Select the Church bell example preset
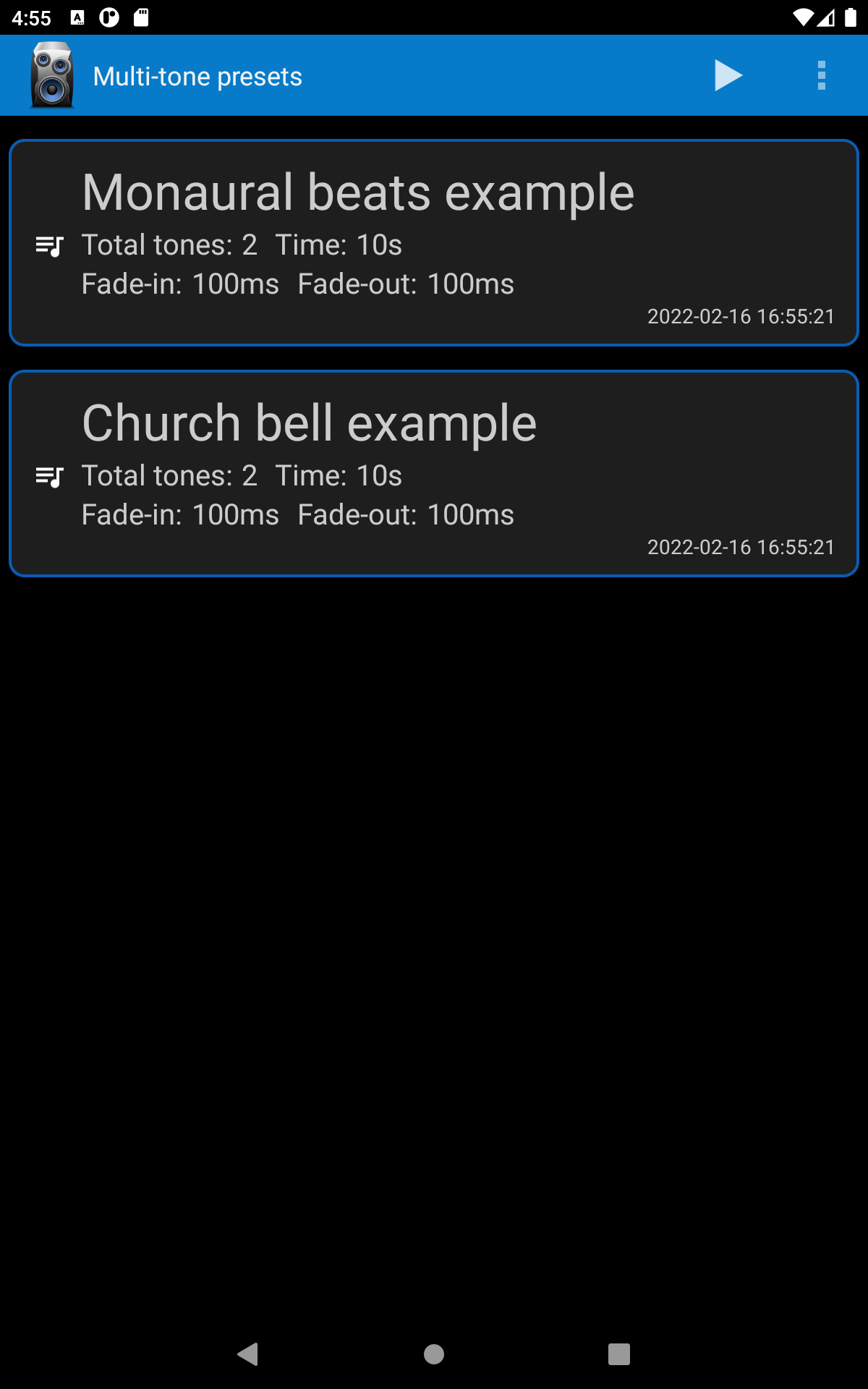868x1389 pixels. click(434, 474)
